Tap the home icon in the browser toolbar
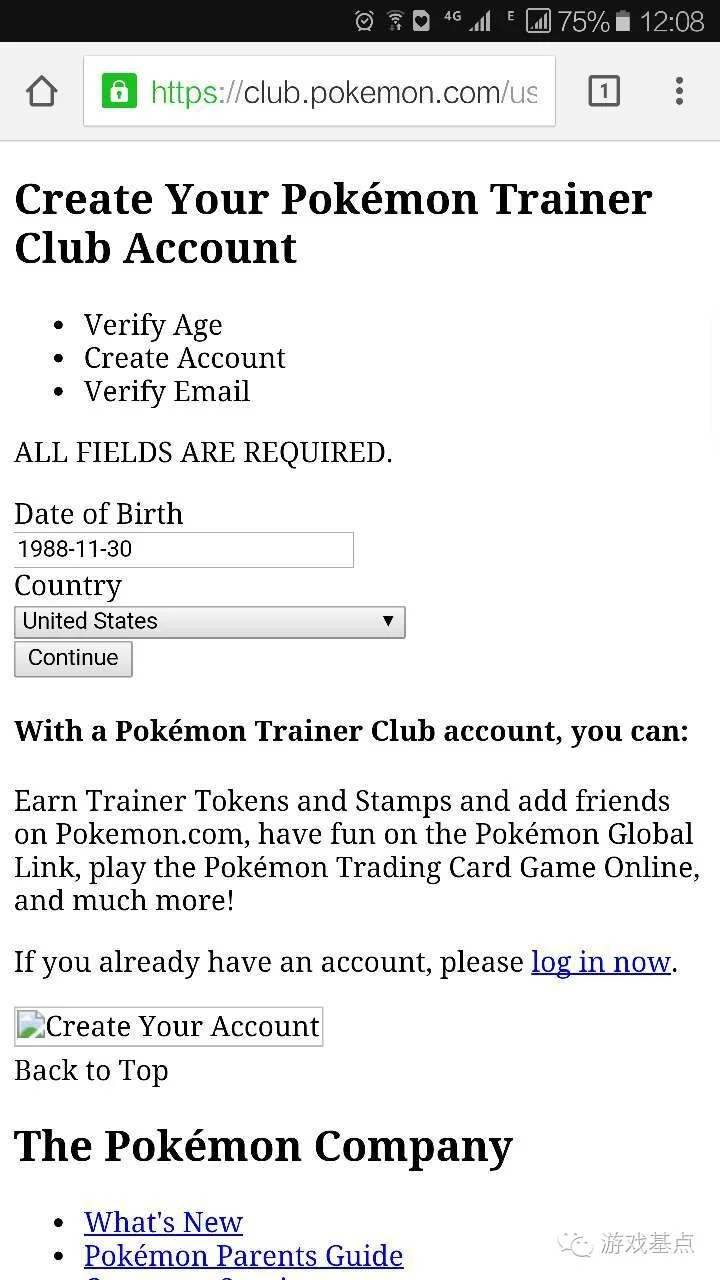720x1280 pixels. [x=41, y=90]
